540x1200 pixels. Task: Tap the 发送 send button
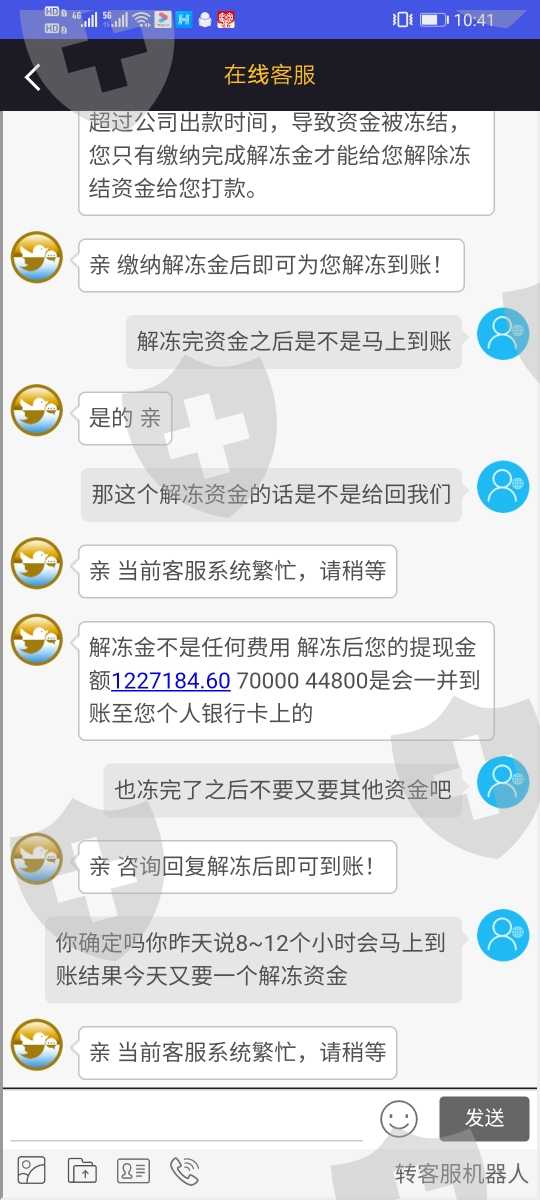tap(484, 1118)
